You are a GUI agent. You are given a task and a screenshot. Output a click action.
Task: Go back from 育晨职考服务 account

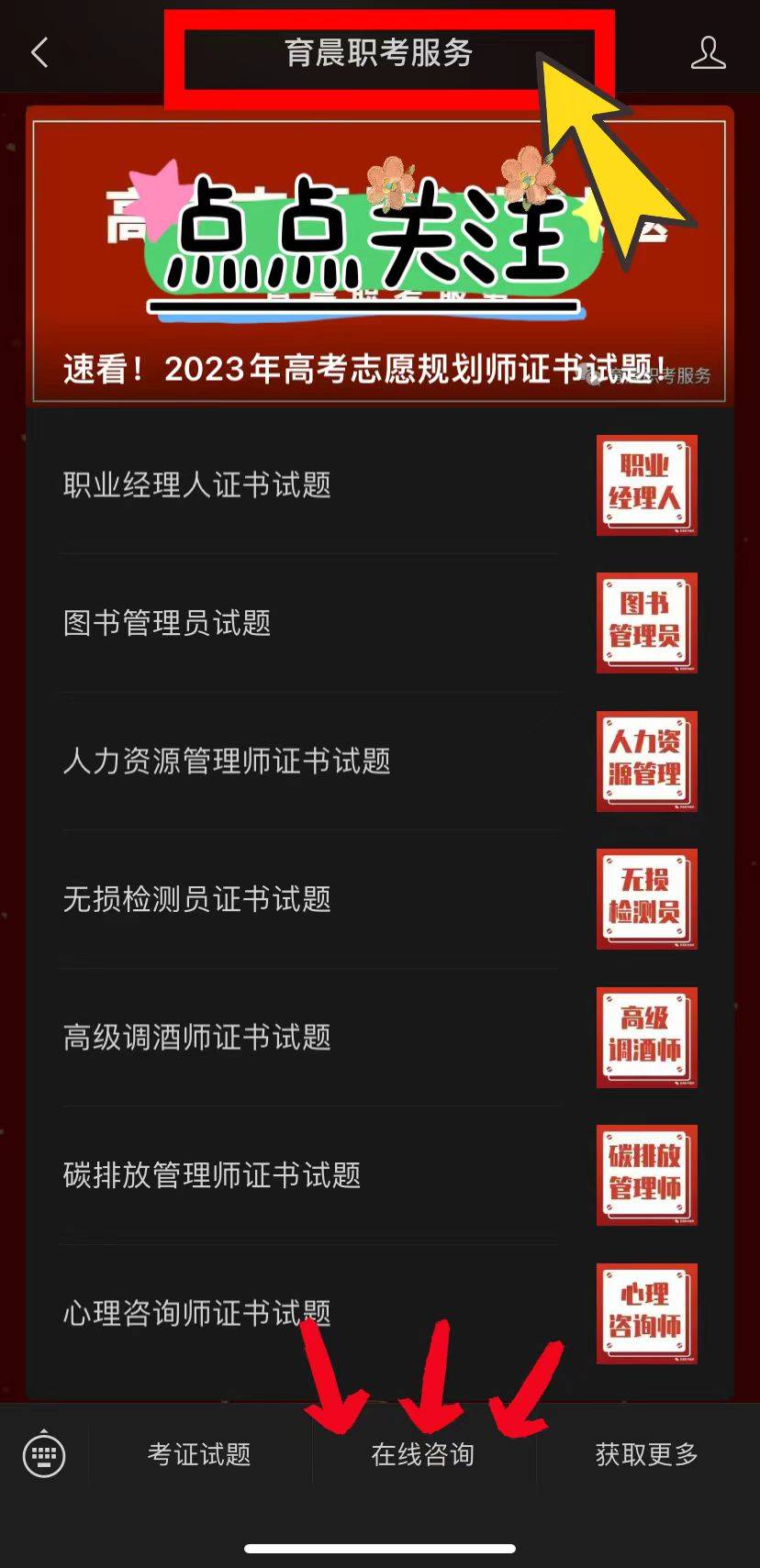point(39,53)
